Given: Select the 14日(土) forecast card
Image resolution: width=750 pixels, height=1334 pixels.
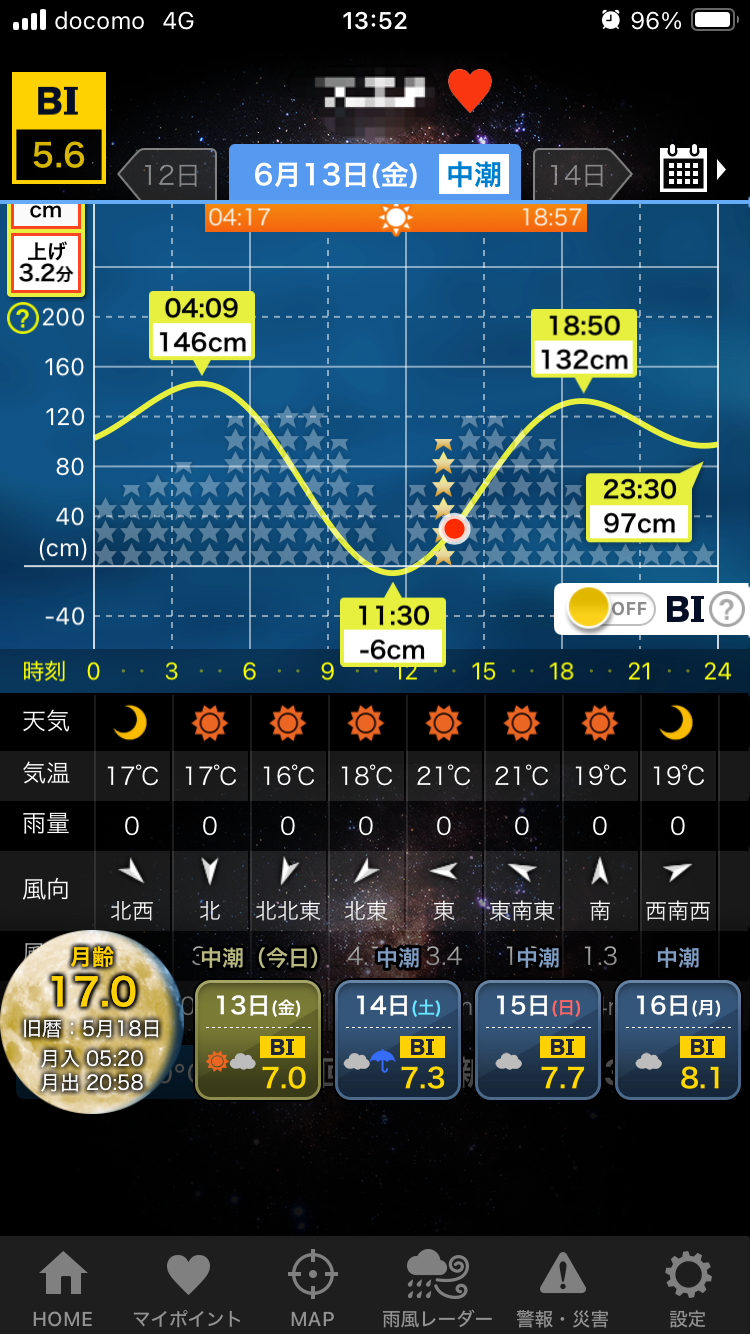Looking at the screenshot, I should pyautogui.click(x=397, y=1039).
